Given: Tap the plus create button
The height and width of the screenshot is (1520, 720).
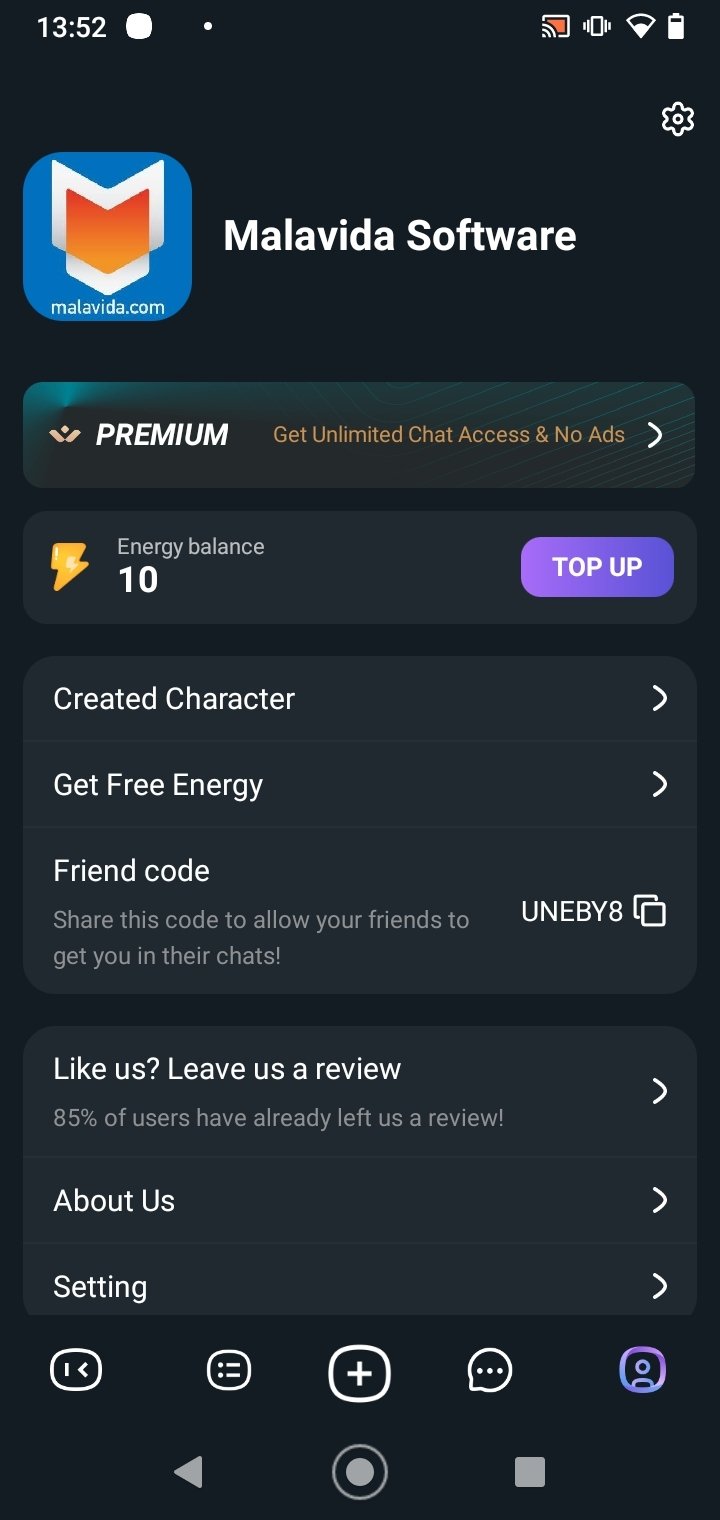Looking at the screenshot, I should pyautogui.click(x=359, y=1373).
